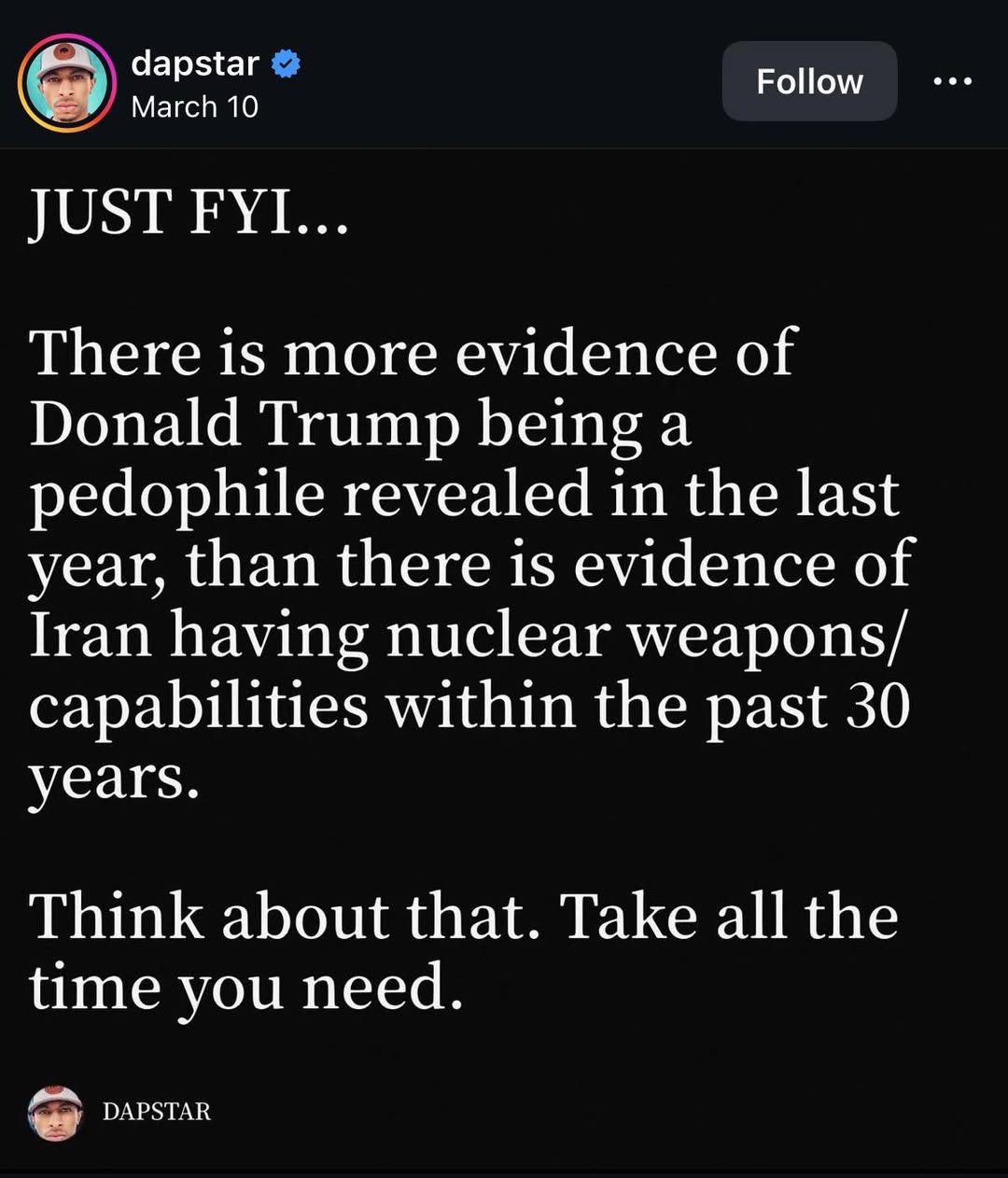This screenshot has width=1008, height=1178.
Task: Tap the post body paragraph about evidence
Action: click(x=467, y=560)
